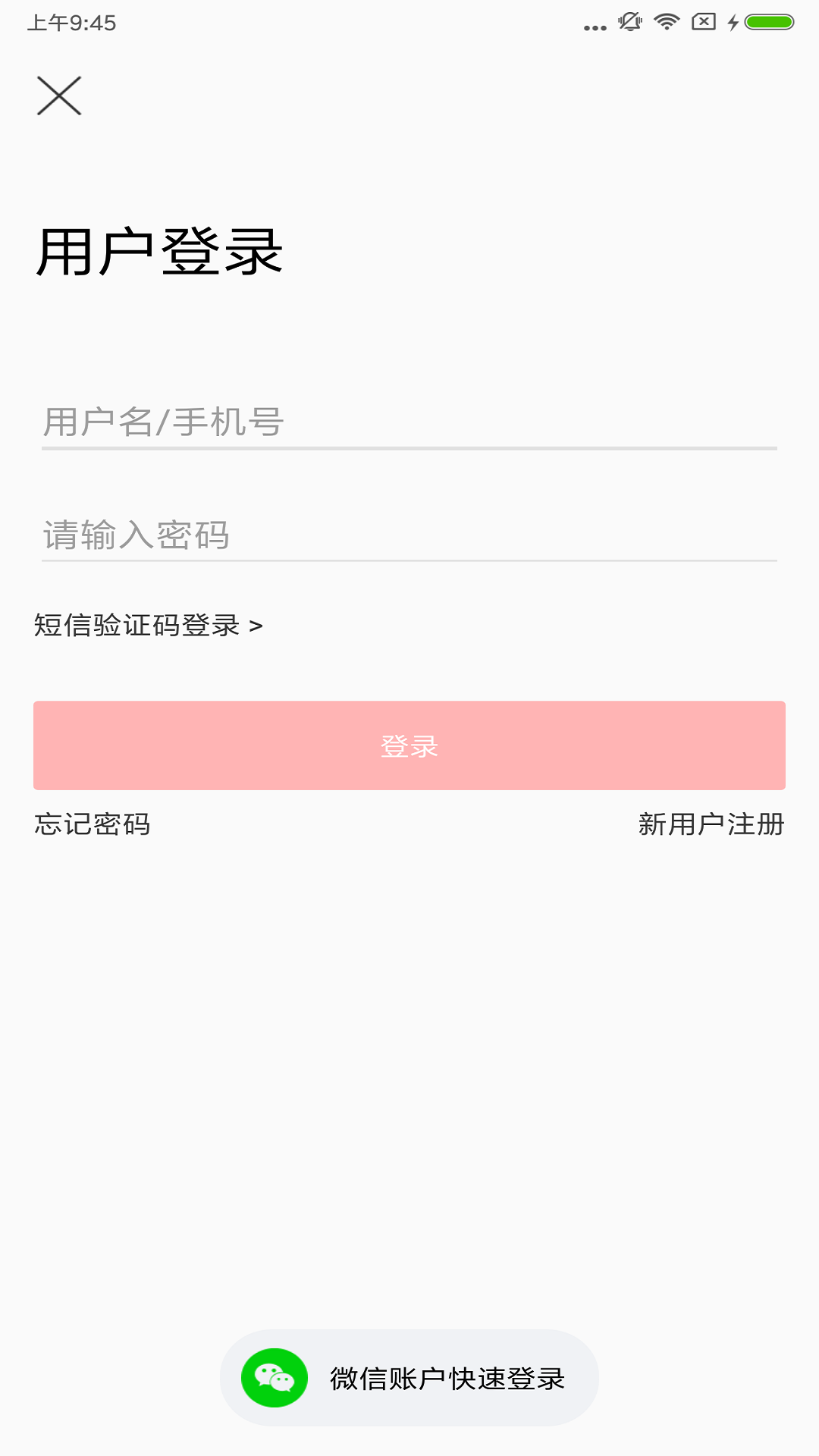Close the login page with the X icon
The image size is (819, 1456).
click(x=60, y=97)
